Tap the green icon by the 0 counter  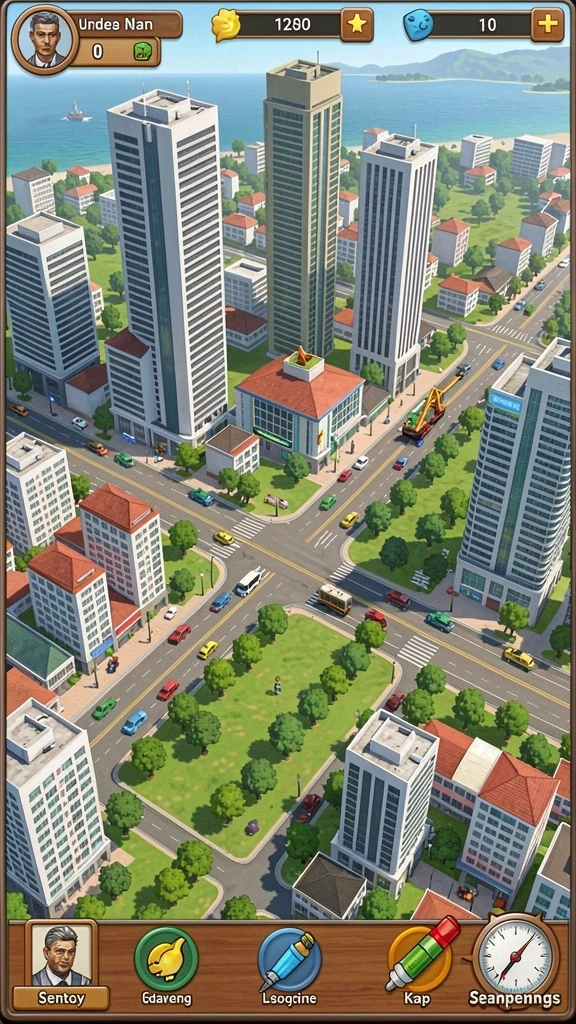pos(143,52)
